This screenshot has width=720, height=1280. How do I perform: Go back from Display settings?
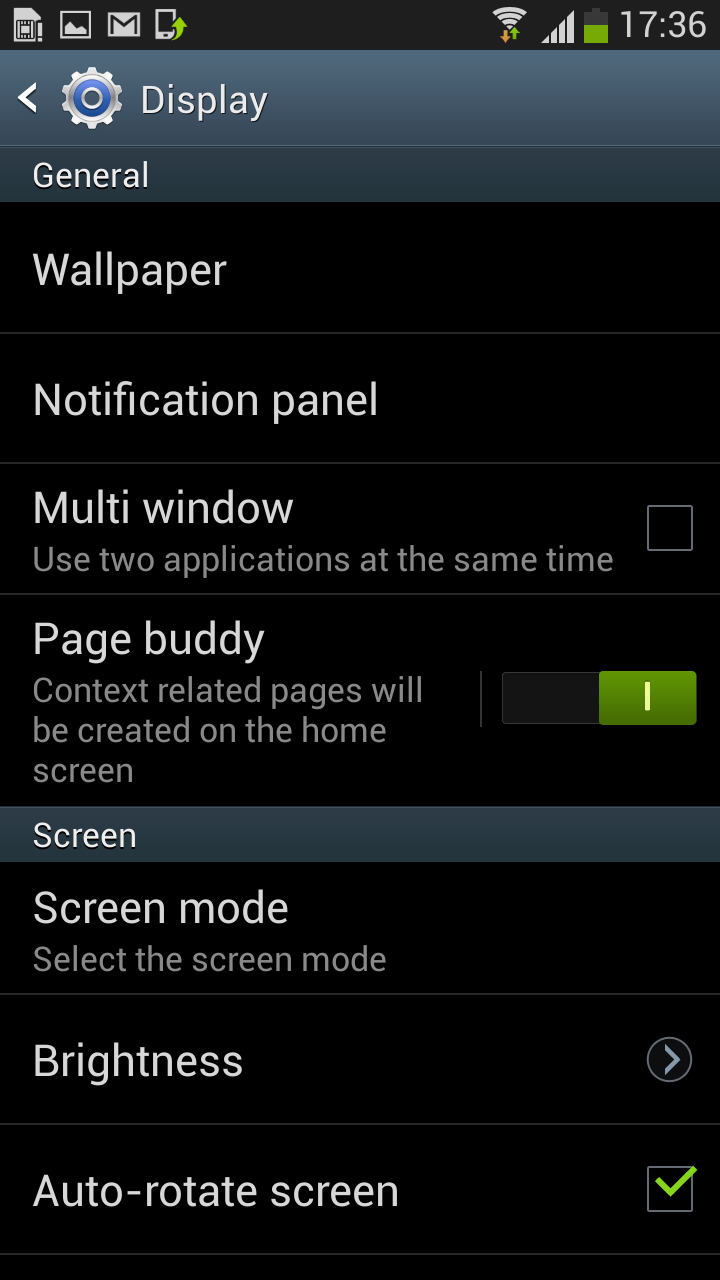point(30,98)
